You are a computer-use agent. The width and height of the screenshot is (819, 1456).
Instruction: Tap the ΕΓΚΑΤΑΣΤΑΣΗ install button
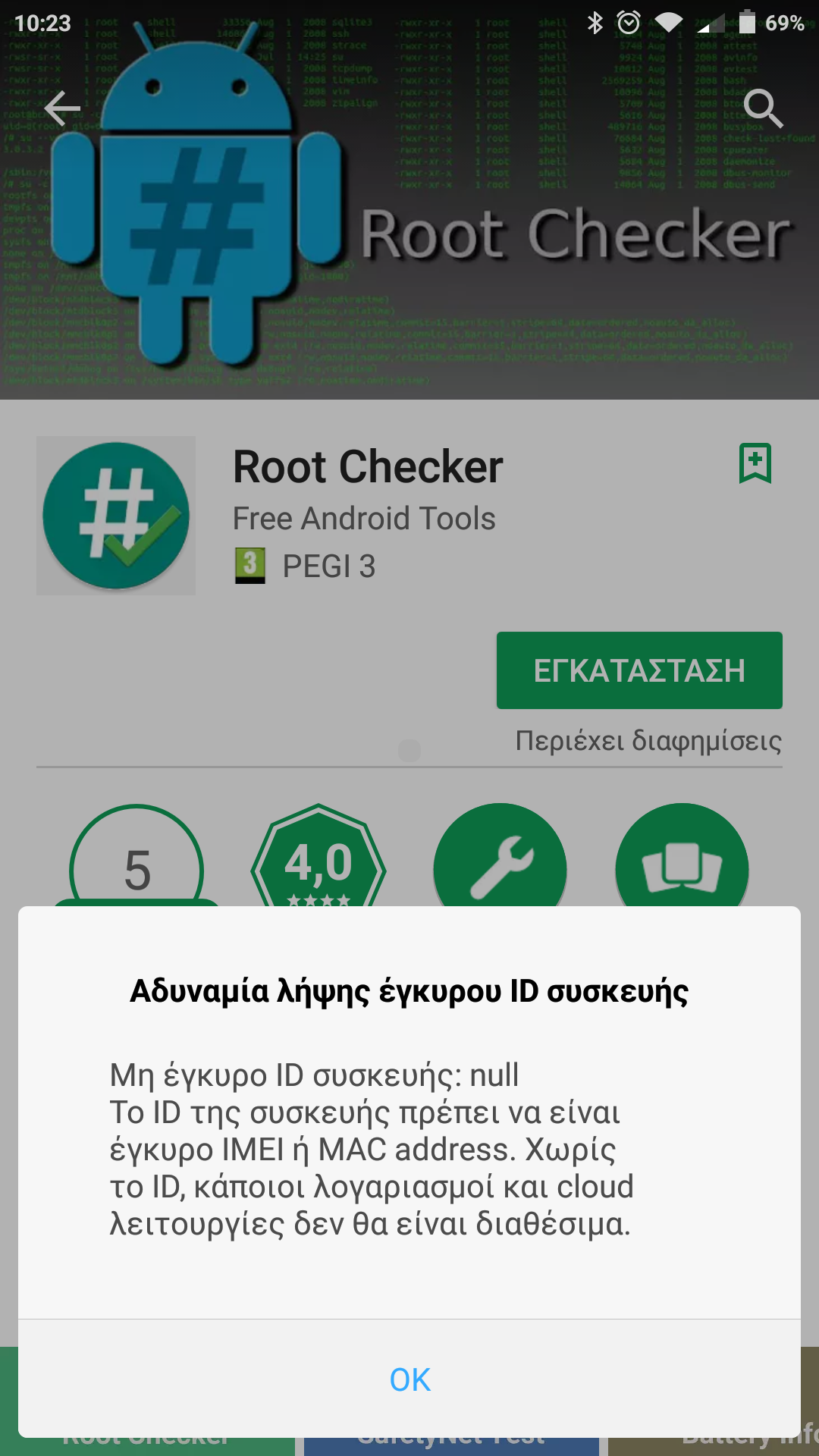639,670
